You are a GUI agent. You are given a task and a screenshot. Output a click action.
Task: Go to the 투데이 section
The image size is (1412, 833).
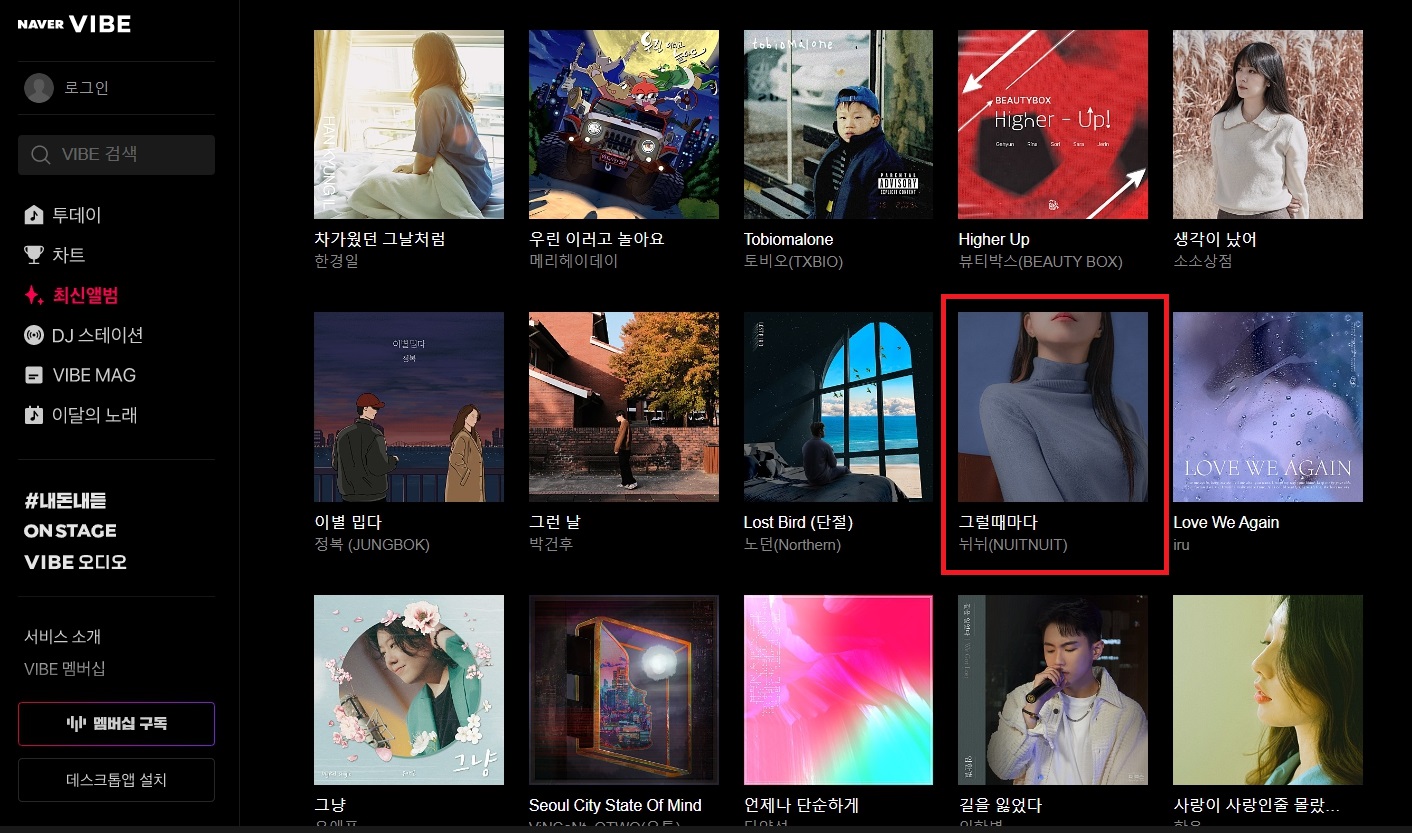[76, 215]
